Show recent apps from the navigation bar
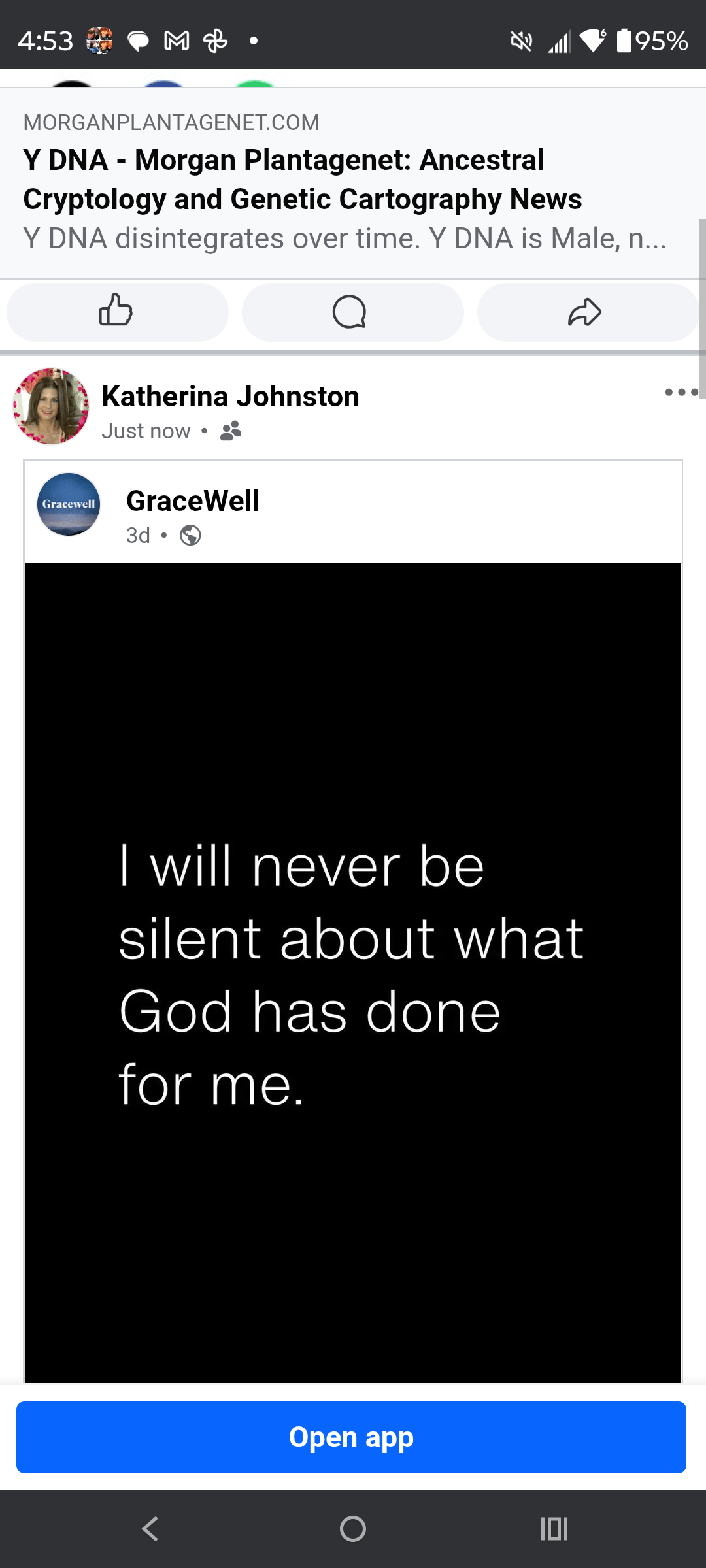Viewport: 706px width, 1568px height. 554,1529
